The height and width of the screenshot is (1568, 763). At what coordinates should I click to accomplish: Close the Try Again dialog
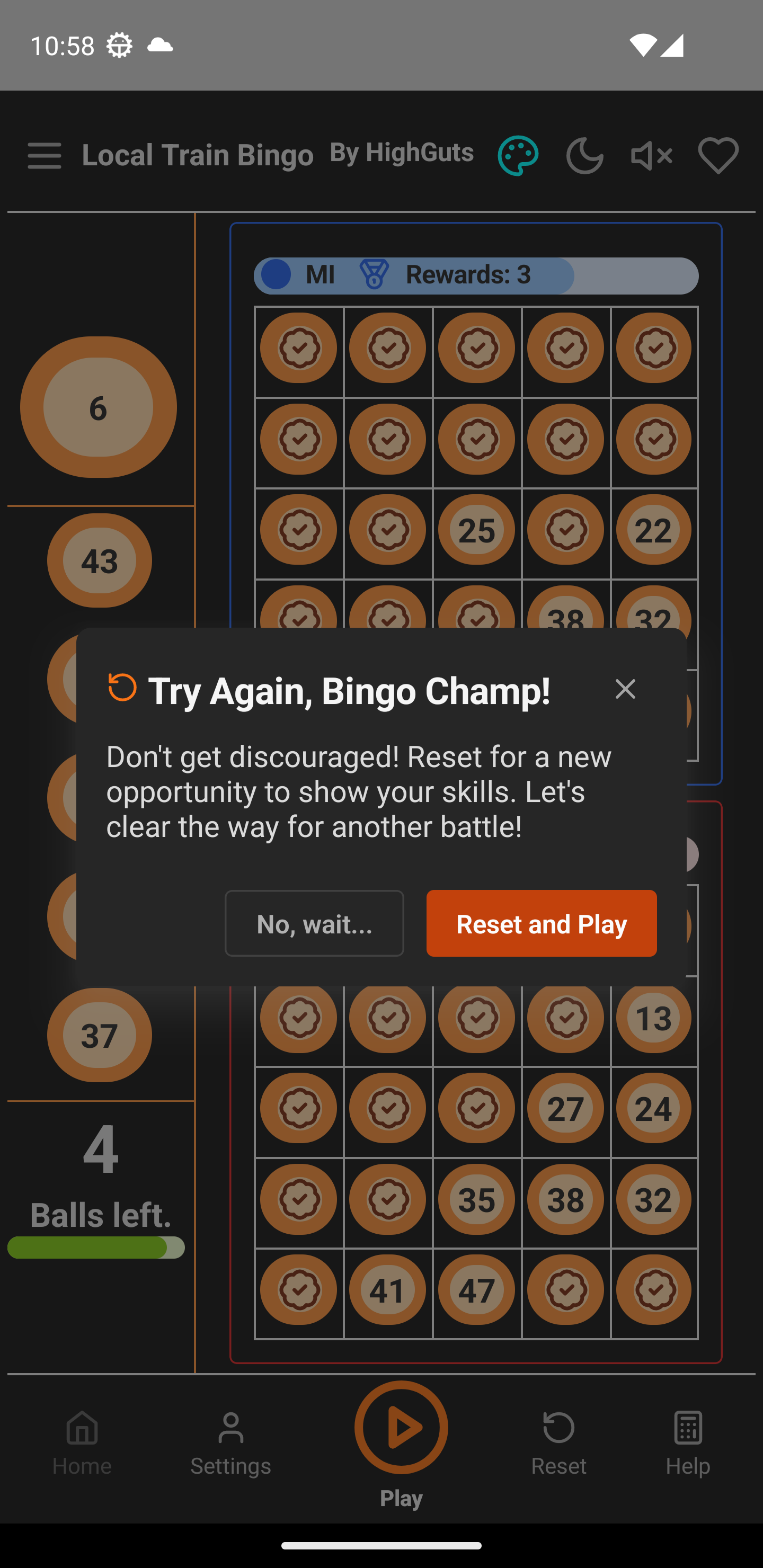coord(625,689)
